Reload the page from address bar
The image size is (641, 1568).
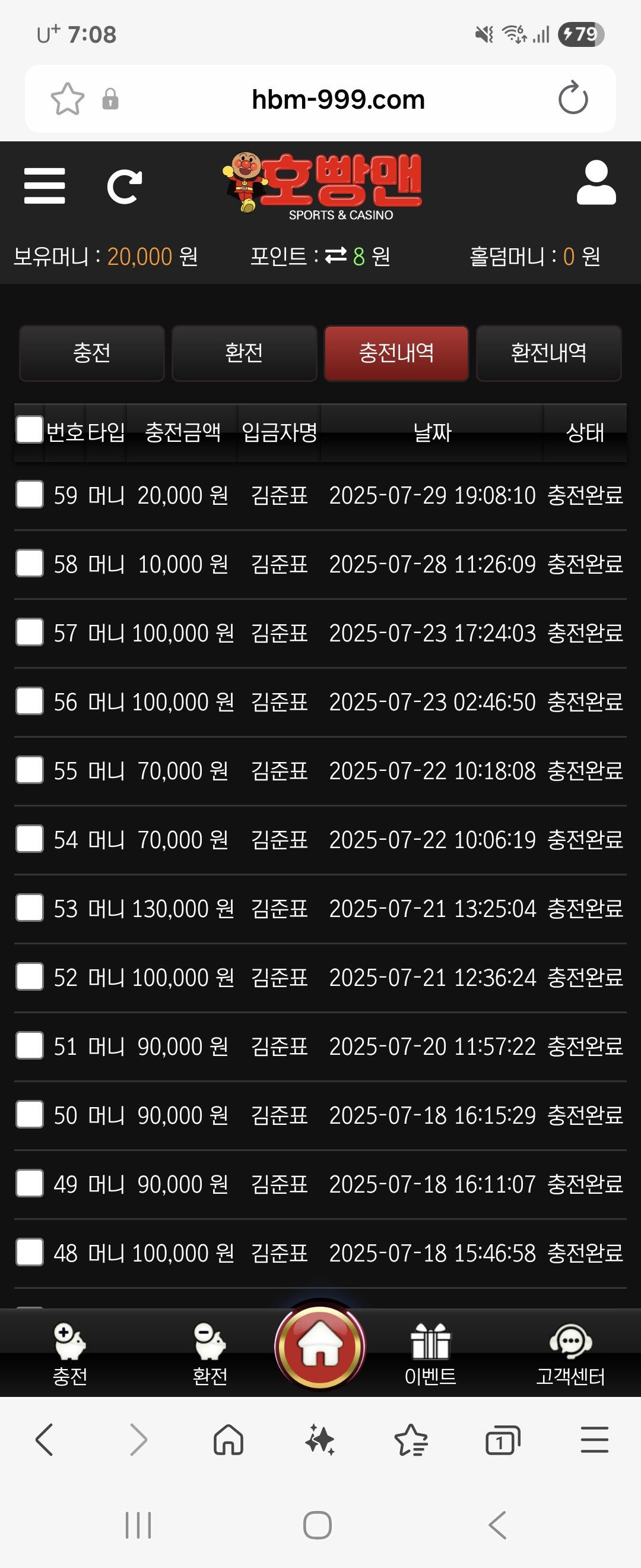pyautogui.click(x=573, y=99)
